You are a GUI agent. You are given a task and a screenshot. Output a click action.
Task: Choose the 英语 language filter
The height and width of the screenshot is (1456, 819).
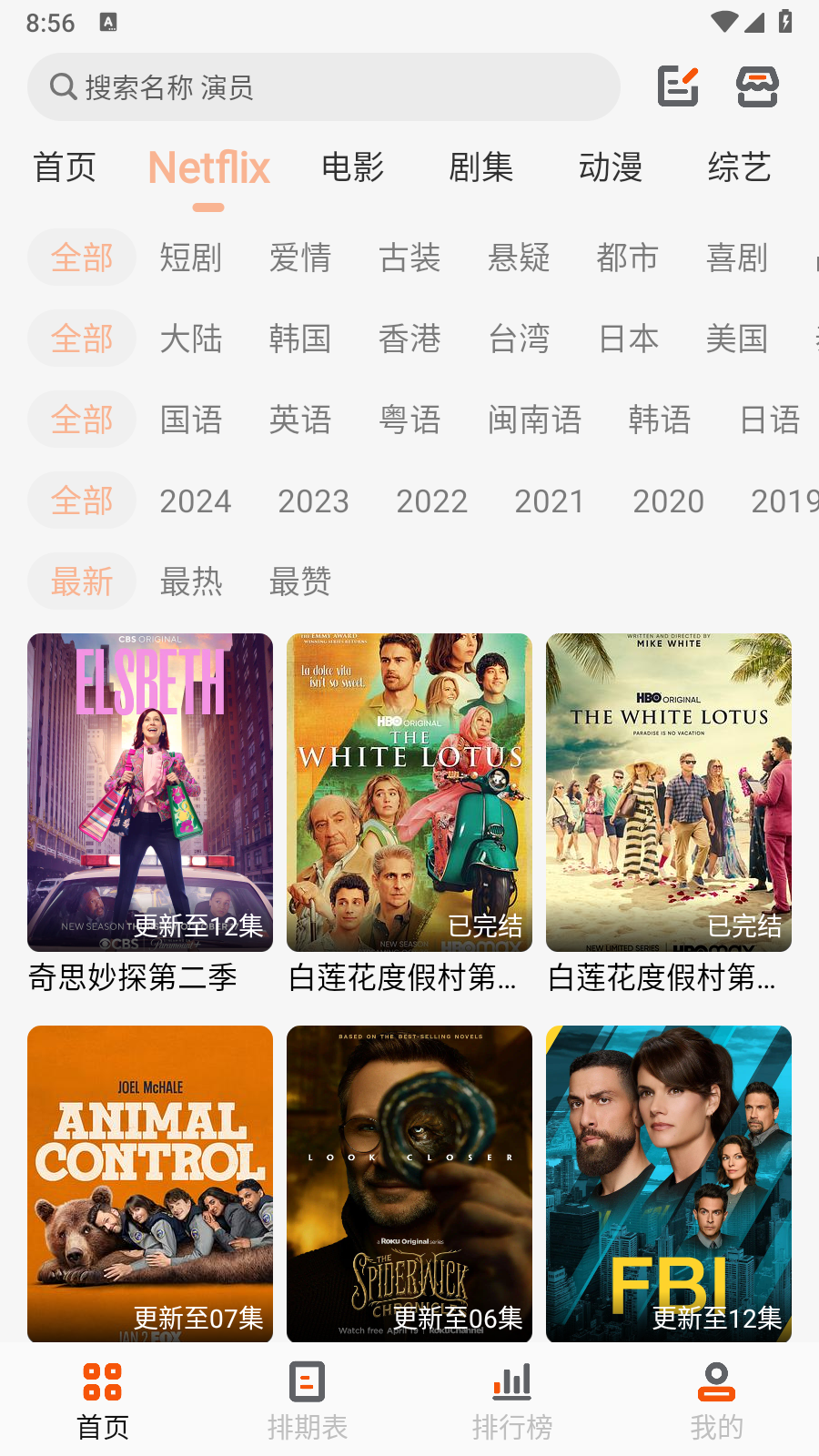coord(299,420)
